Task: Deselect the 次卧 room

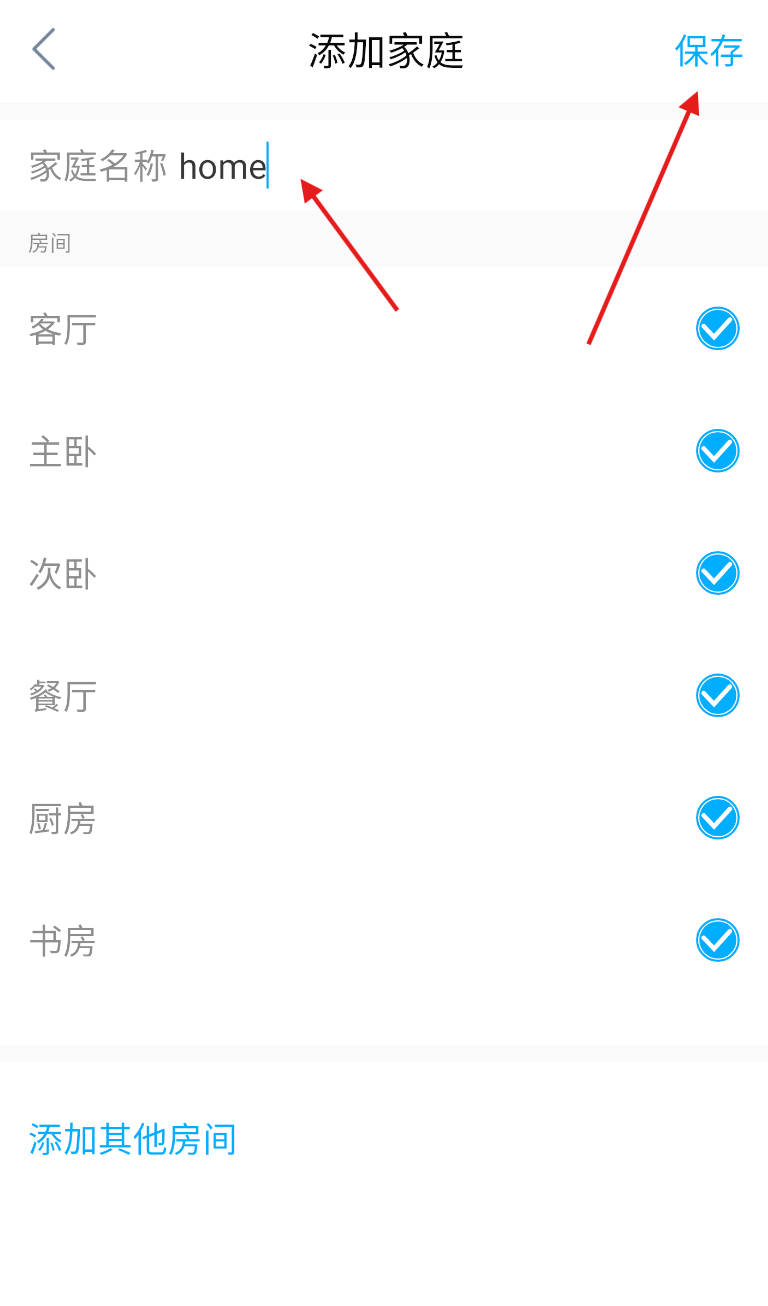Action: point(717,573)
